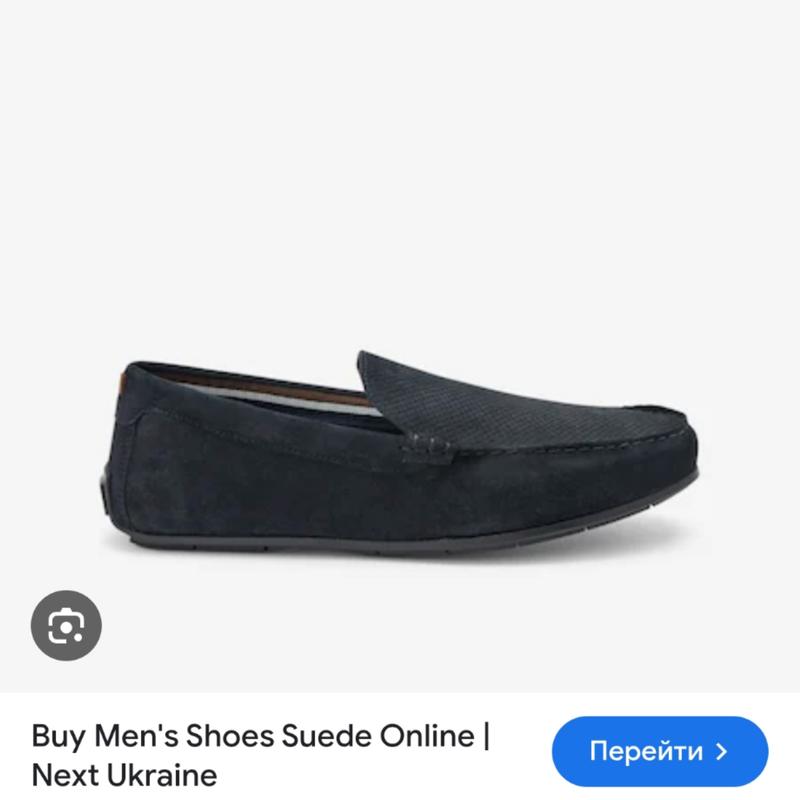Screen dimensions: 800x800
Task: Tap the Перейти button to visit site
Action: [660, 750]
